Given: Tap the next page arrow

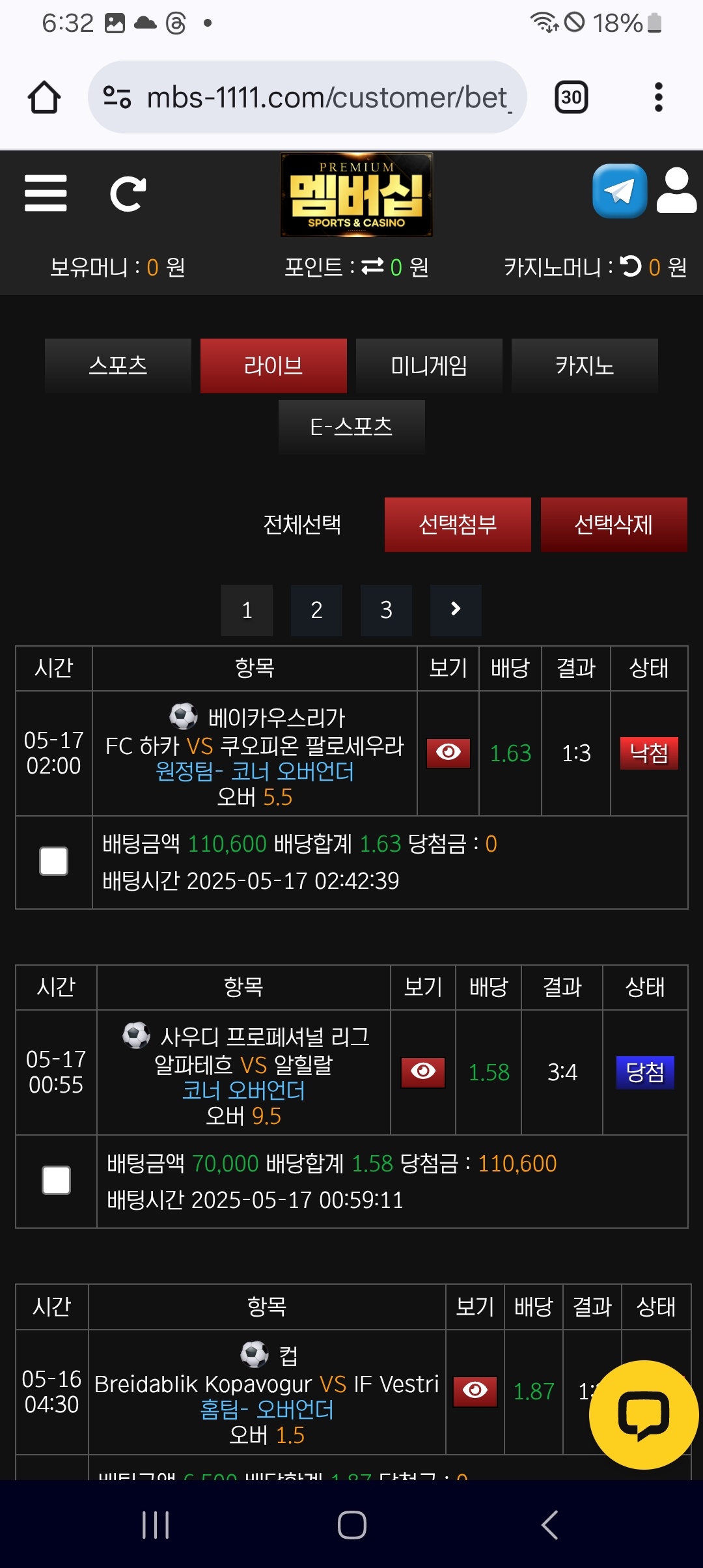Looking at the screenshot, I should tap(456, 610).
